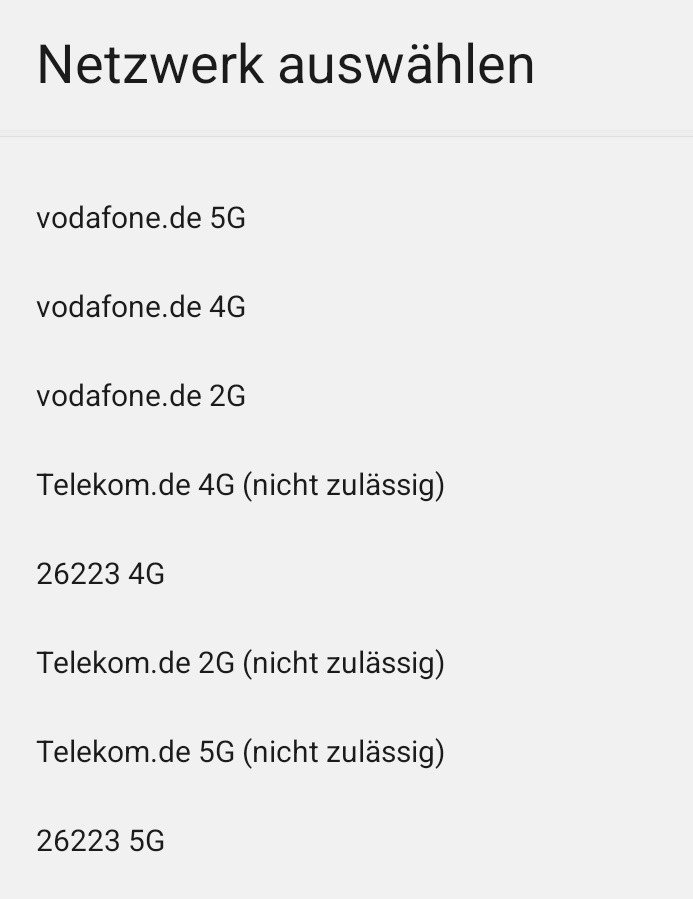Select the 26223 5G network
The width and height of the screenshot is (693, 899).
(x=100, y=841)
